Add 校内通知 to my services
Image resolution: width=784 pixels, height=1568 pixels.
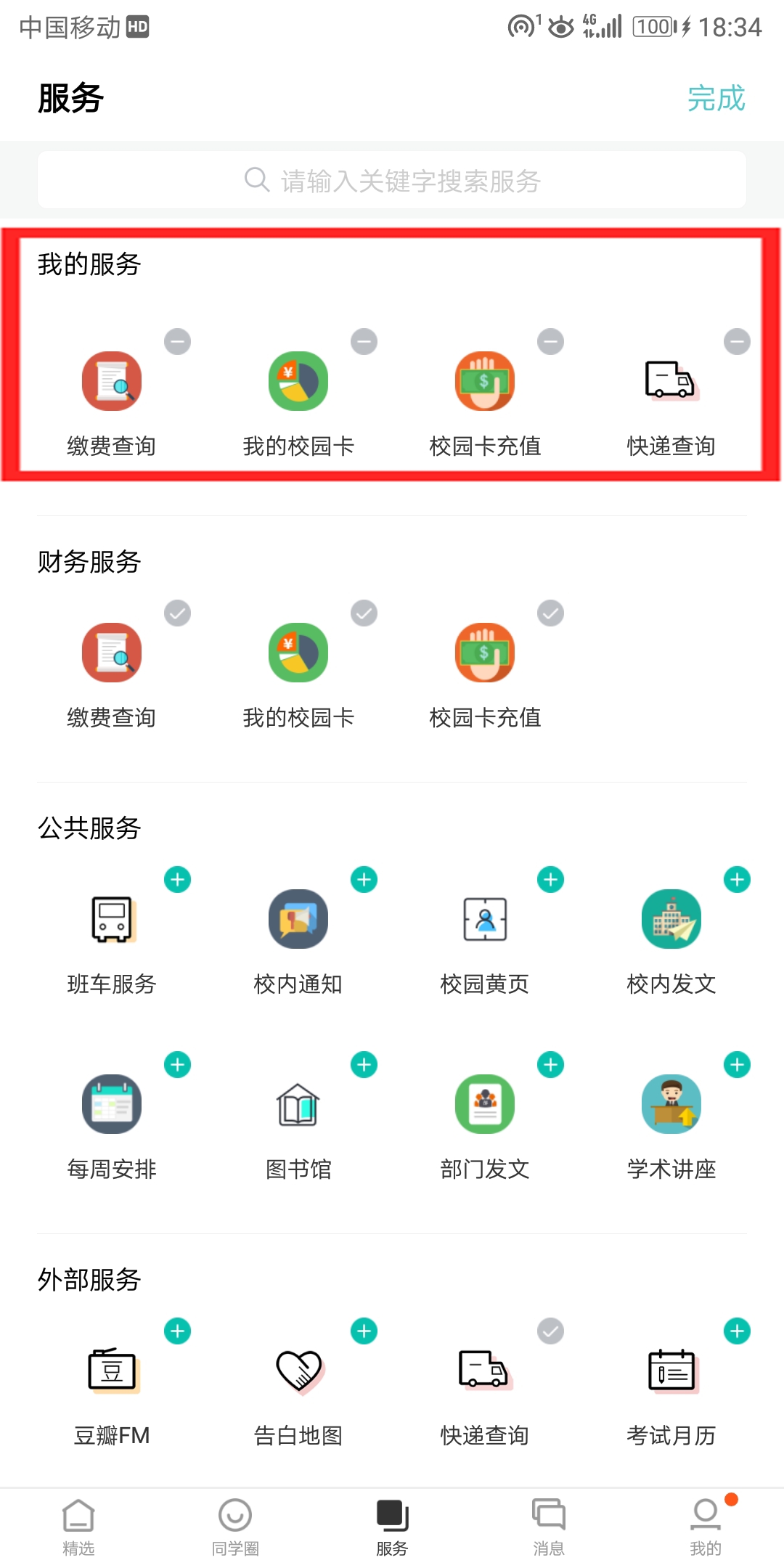pos(364,880)
